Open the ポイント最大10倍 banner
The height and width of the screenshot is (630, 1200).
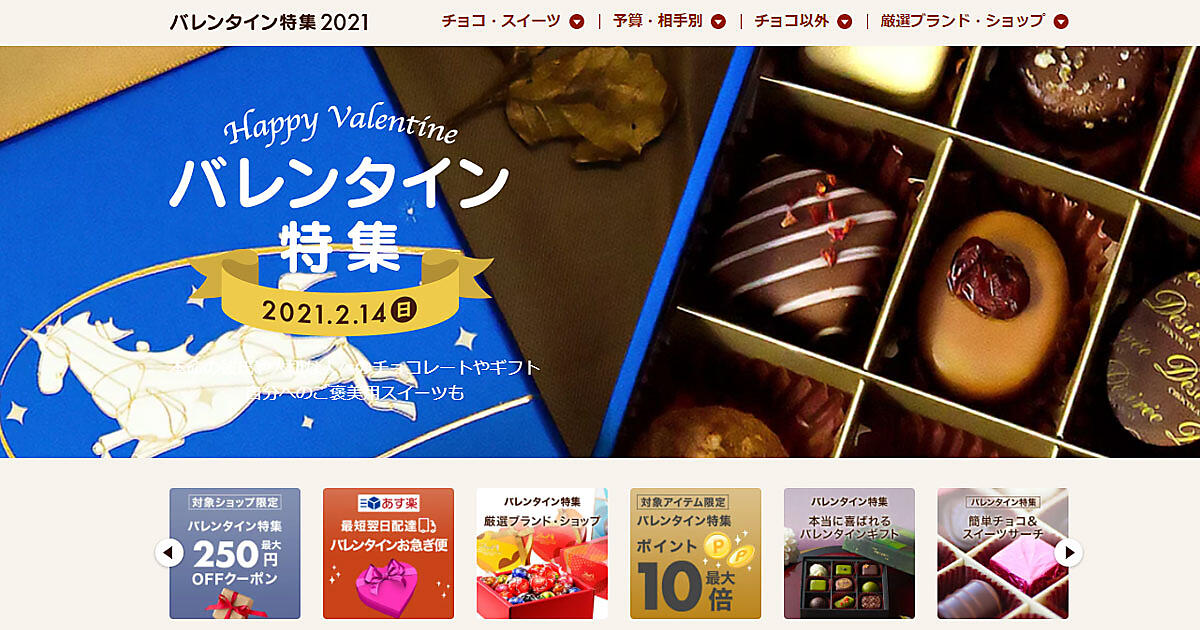[695, 553]
